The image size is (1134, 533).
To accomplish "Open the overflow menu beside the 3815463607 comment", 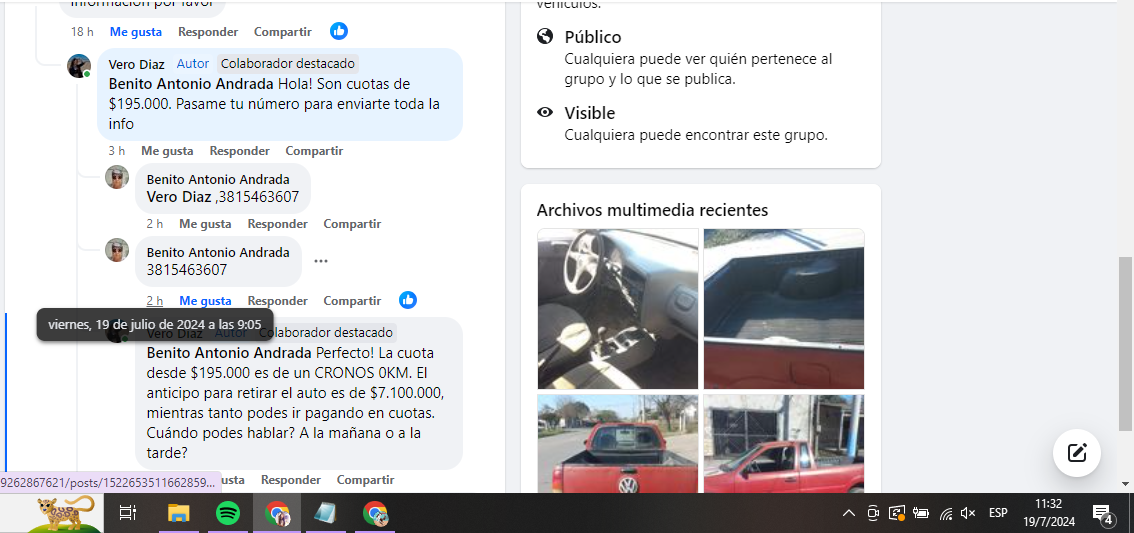I will pos(321,261).
